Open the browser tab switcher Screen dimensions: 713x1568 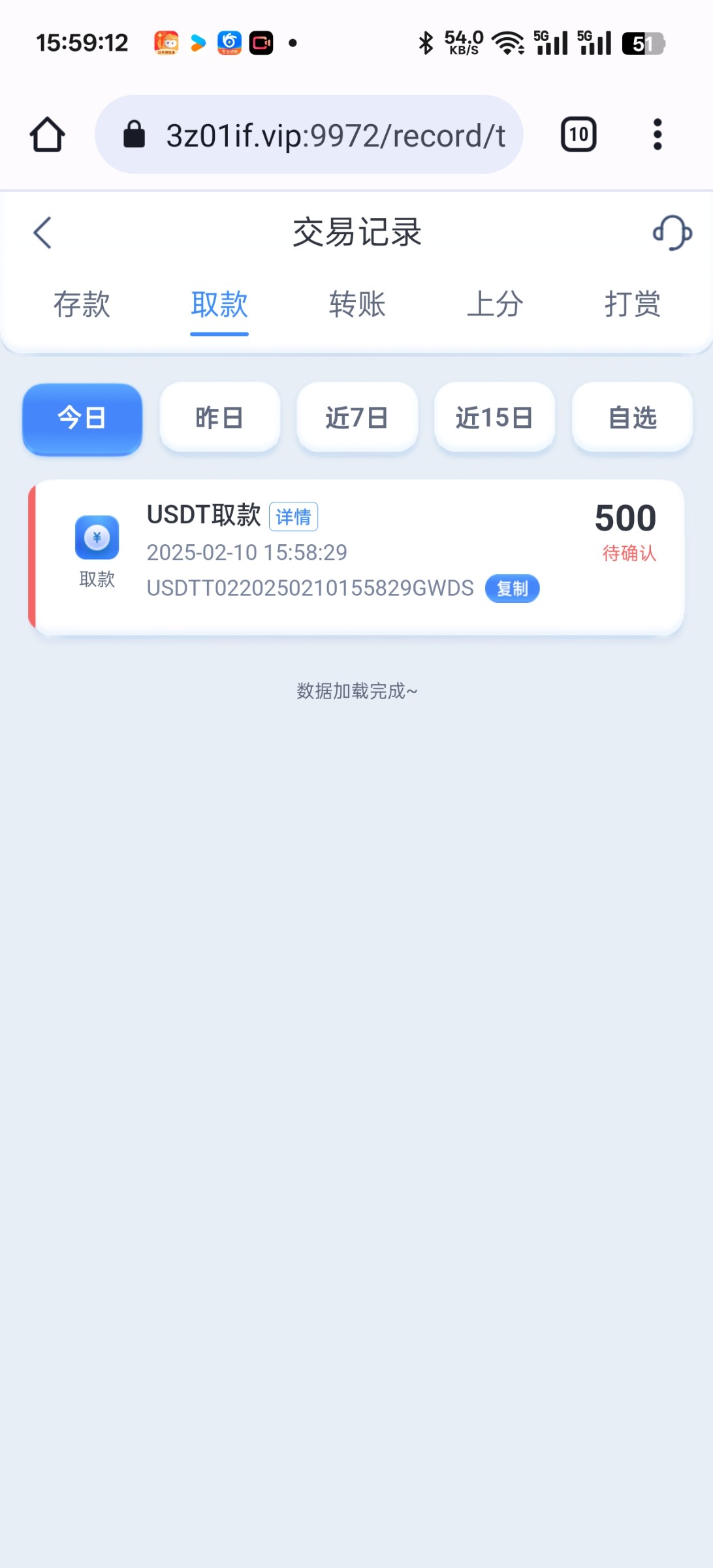(578, 135)
